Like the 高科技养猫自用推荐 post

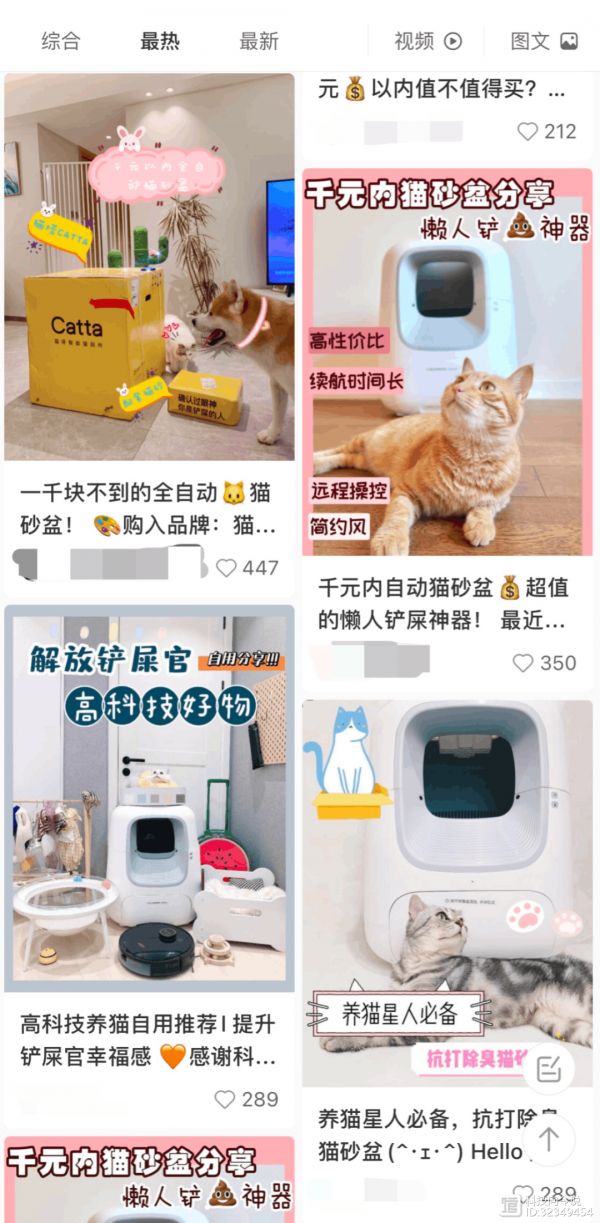pyautogui.click(x=226, y=1099)
